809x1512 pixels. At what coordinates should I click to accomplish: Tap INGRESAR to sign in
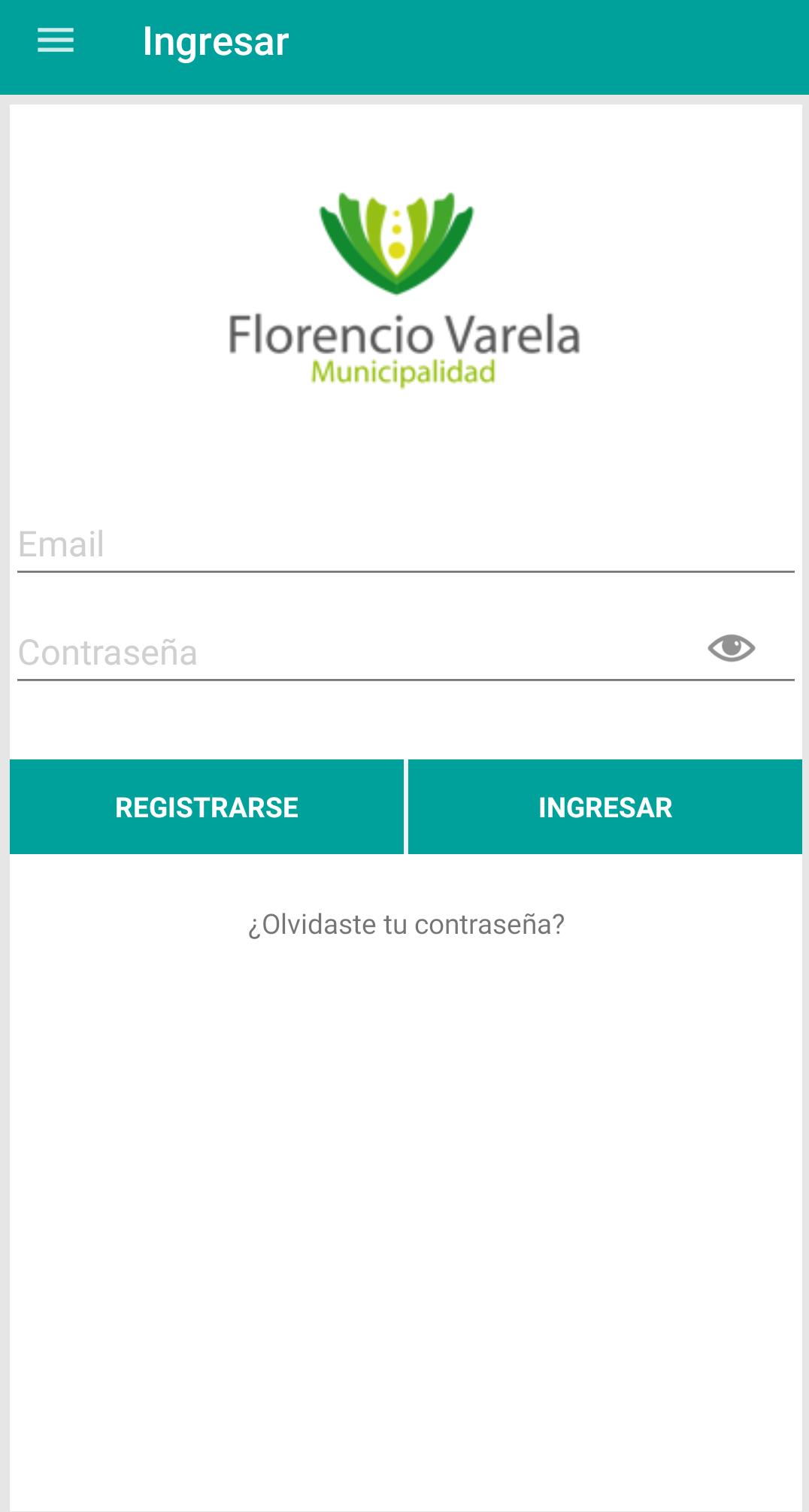pos(605,806)
